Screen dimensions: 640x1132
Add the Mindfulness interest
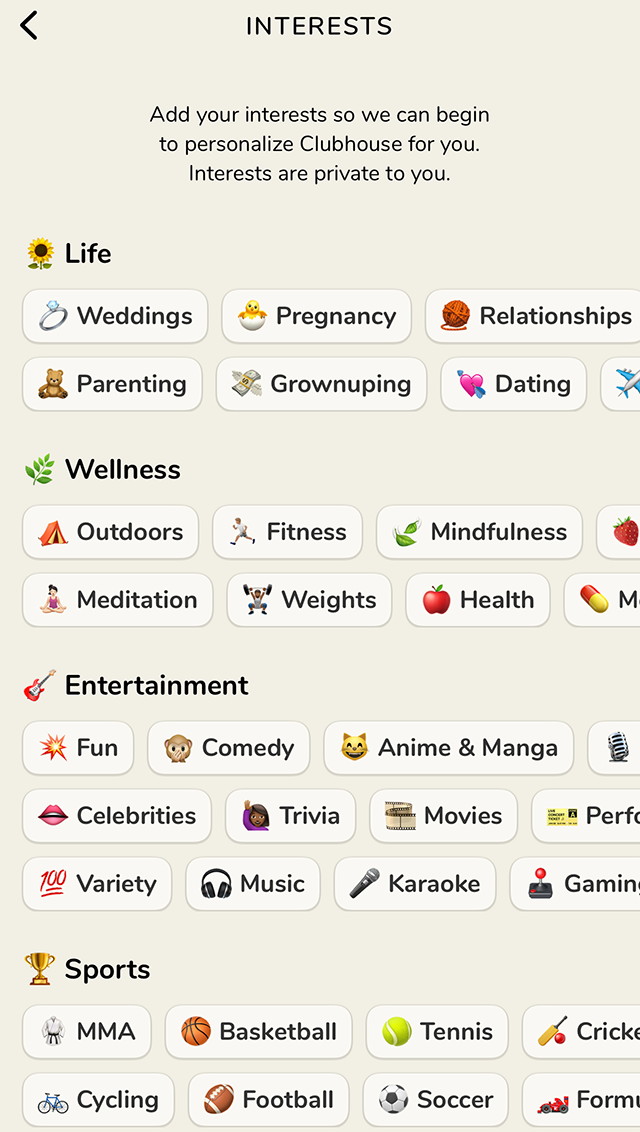tap(480, 532)
